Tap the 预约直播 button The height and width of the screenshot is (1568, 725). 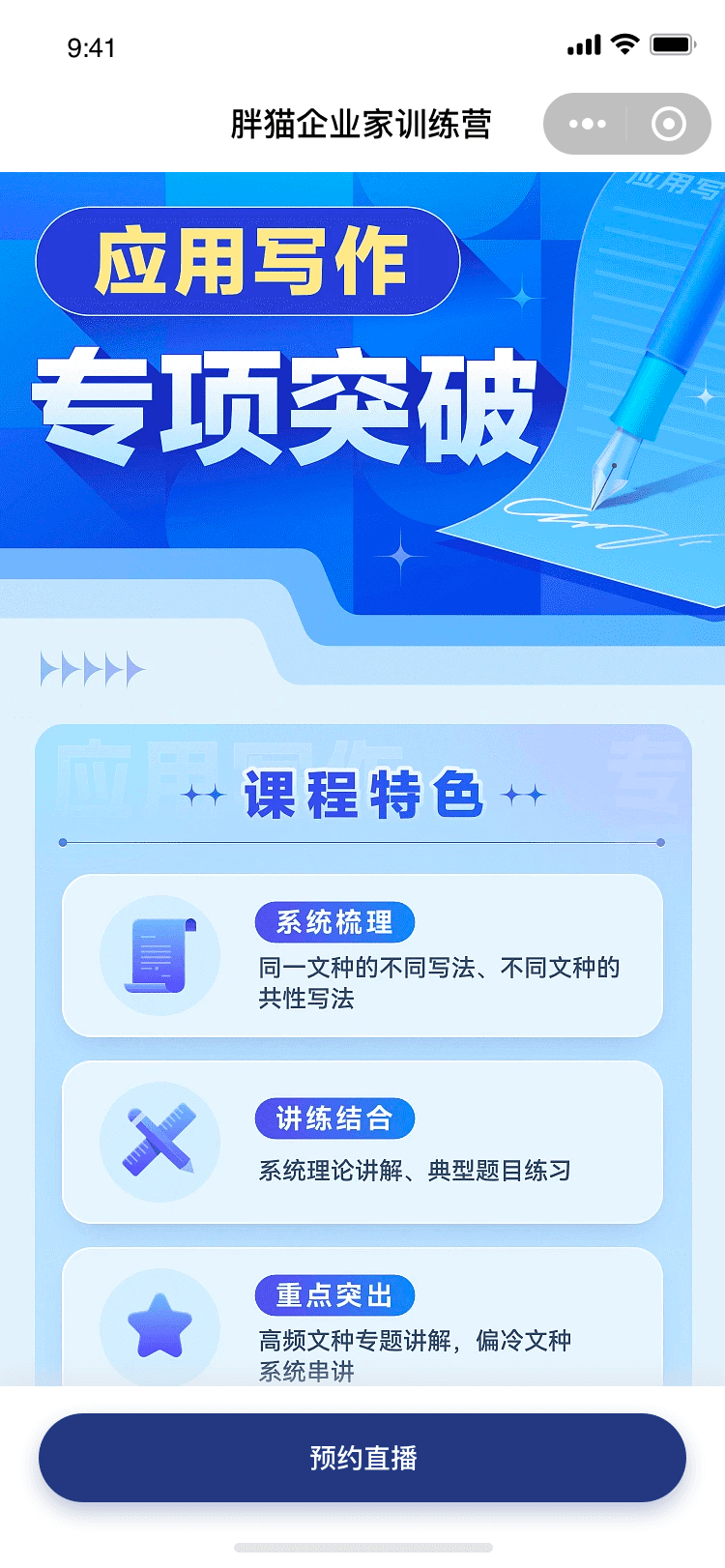[362, 1457]
